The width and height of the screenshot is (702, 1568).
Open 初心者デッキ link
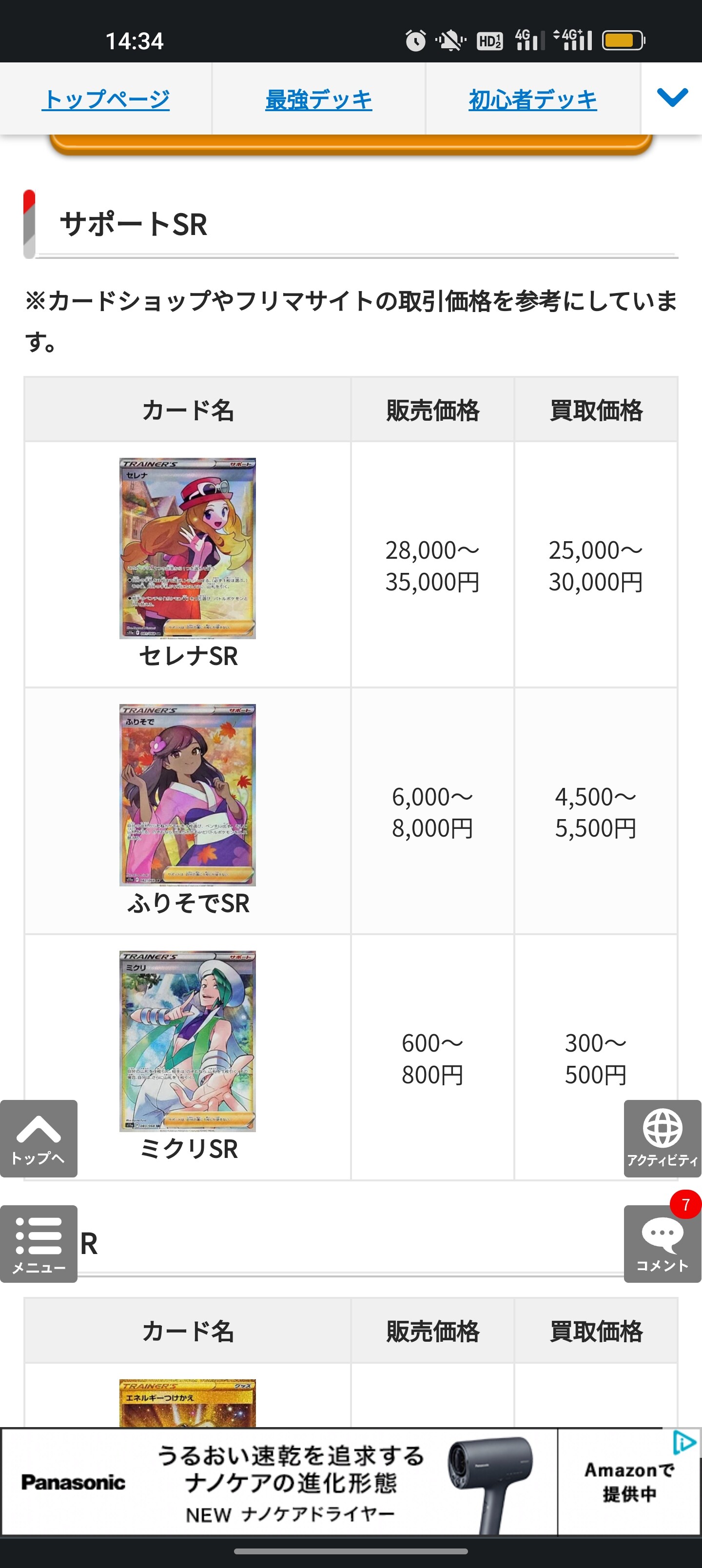533,99
